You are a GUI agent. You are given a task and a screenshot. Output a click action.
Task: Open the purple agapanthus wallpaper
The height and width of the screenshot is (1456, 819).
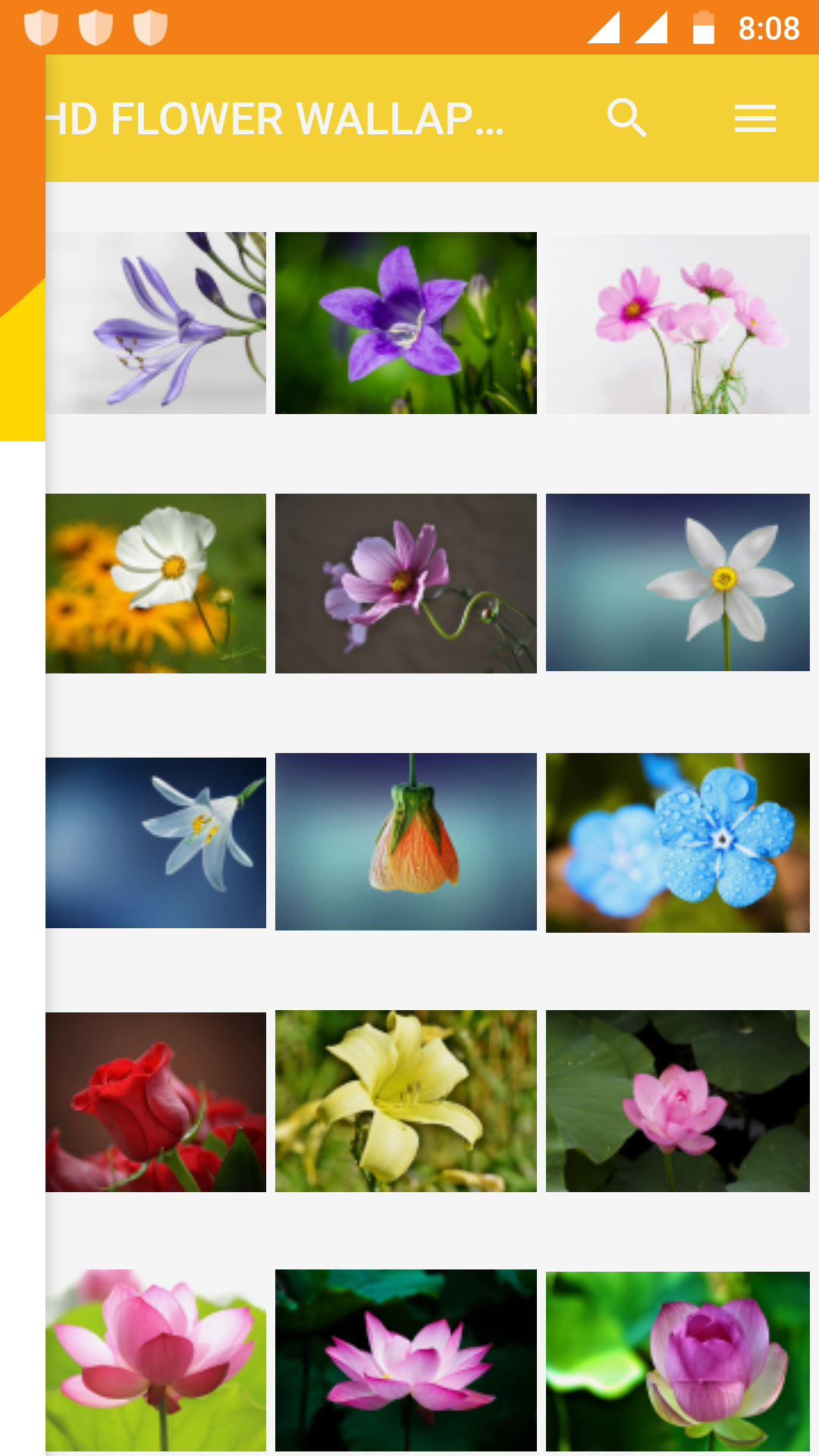155,323
